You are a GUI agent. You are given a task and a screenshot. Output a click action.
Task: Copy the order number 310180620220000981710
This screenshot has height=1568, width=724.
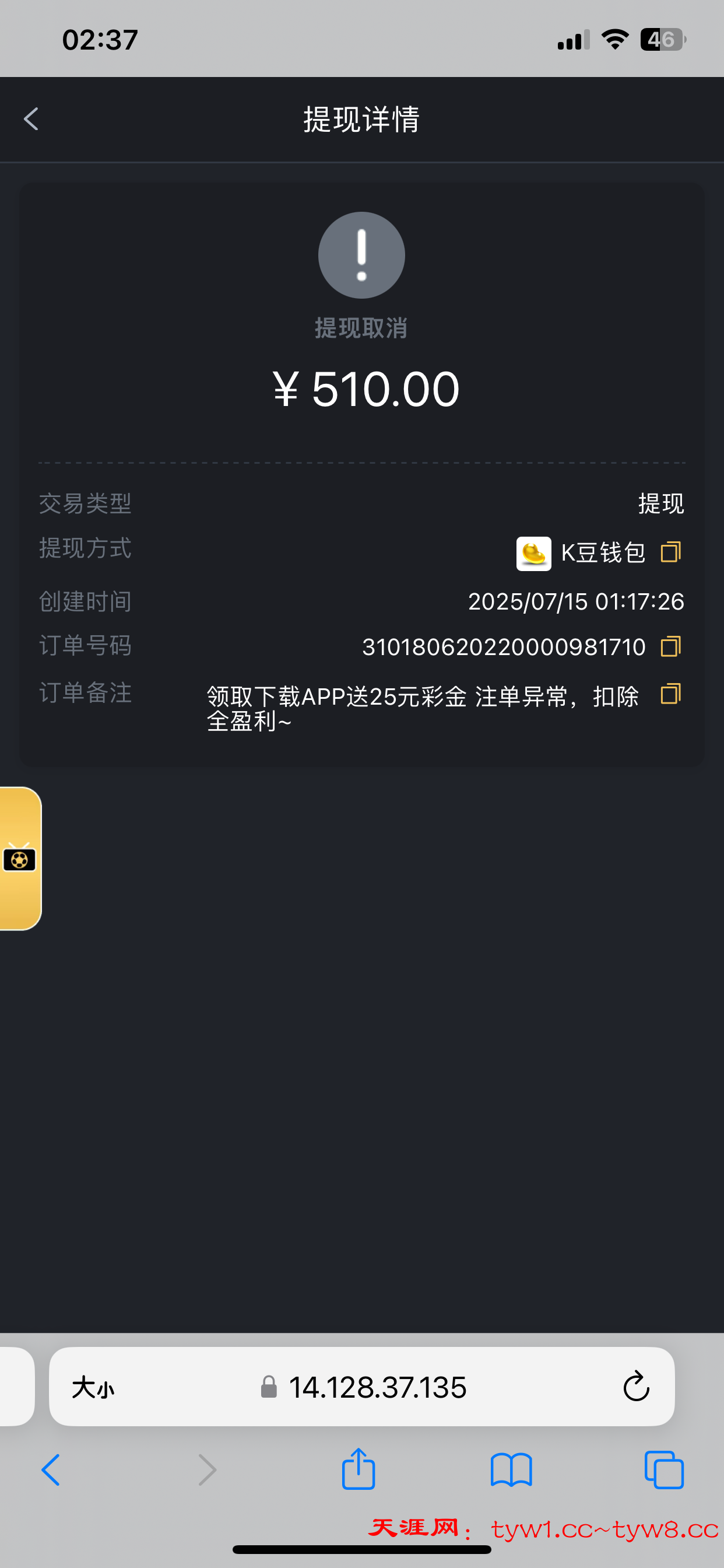coord(671,646)
